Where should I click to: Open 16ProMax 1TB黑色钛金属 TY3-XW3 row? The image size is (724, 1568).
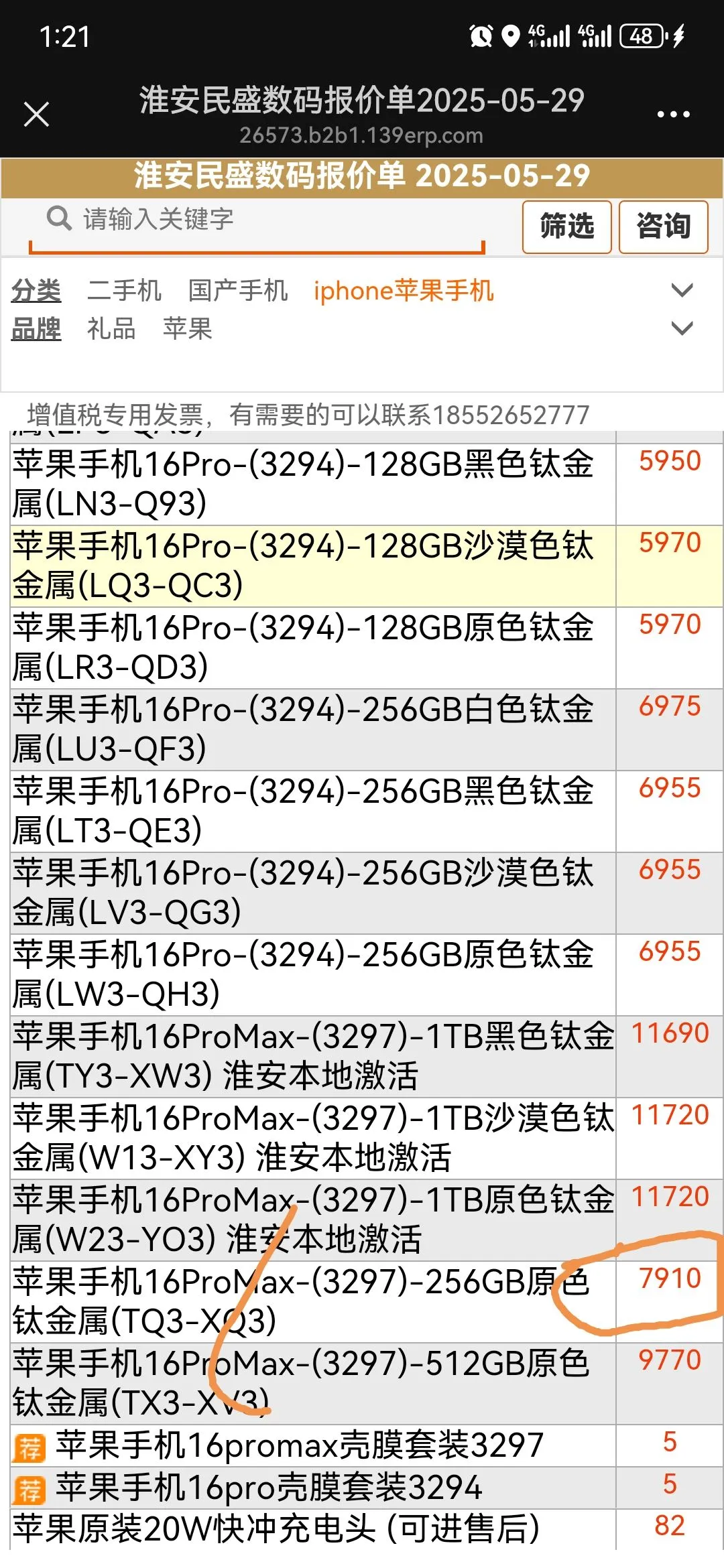[x=366, y=1057]
